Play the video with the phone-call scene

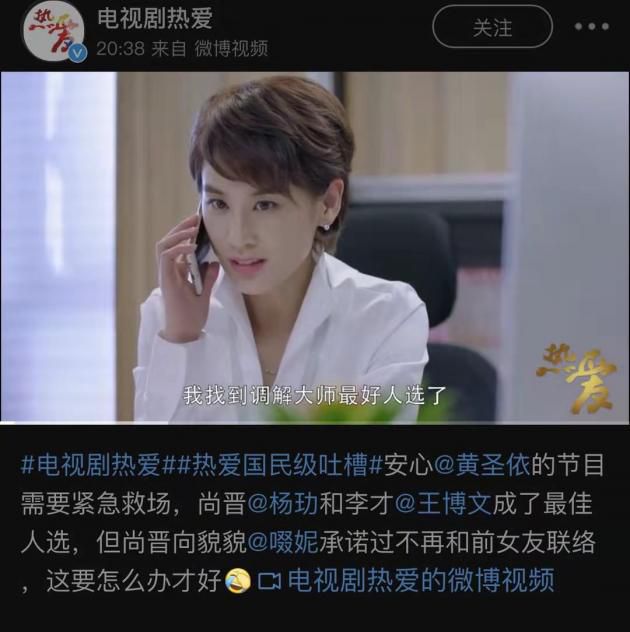(315, 246)
